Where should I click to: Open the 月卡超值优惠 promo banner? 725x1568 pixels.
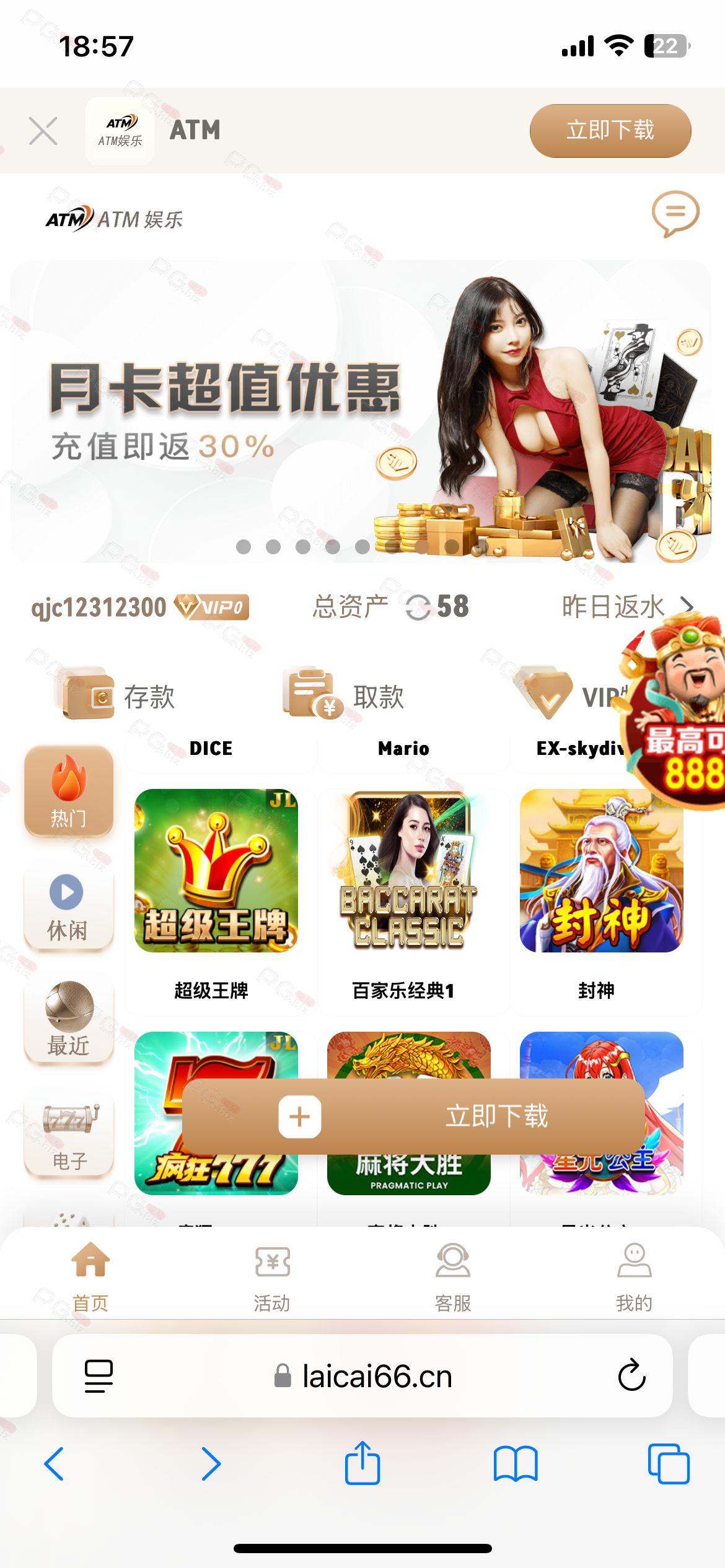tap(361, 411)
